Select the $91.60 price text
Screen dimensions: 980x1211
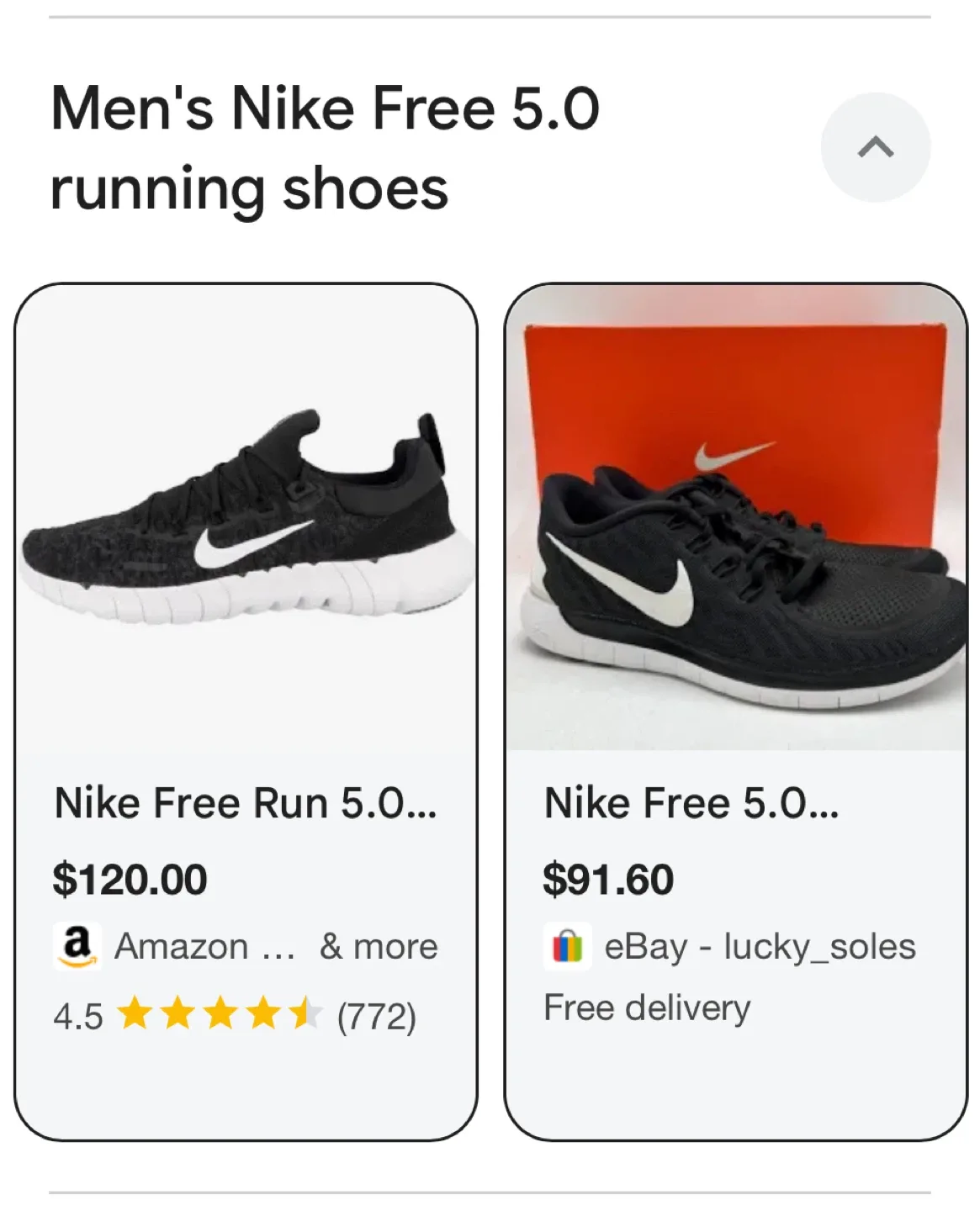tap(609, 879)
